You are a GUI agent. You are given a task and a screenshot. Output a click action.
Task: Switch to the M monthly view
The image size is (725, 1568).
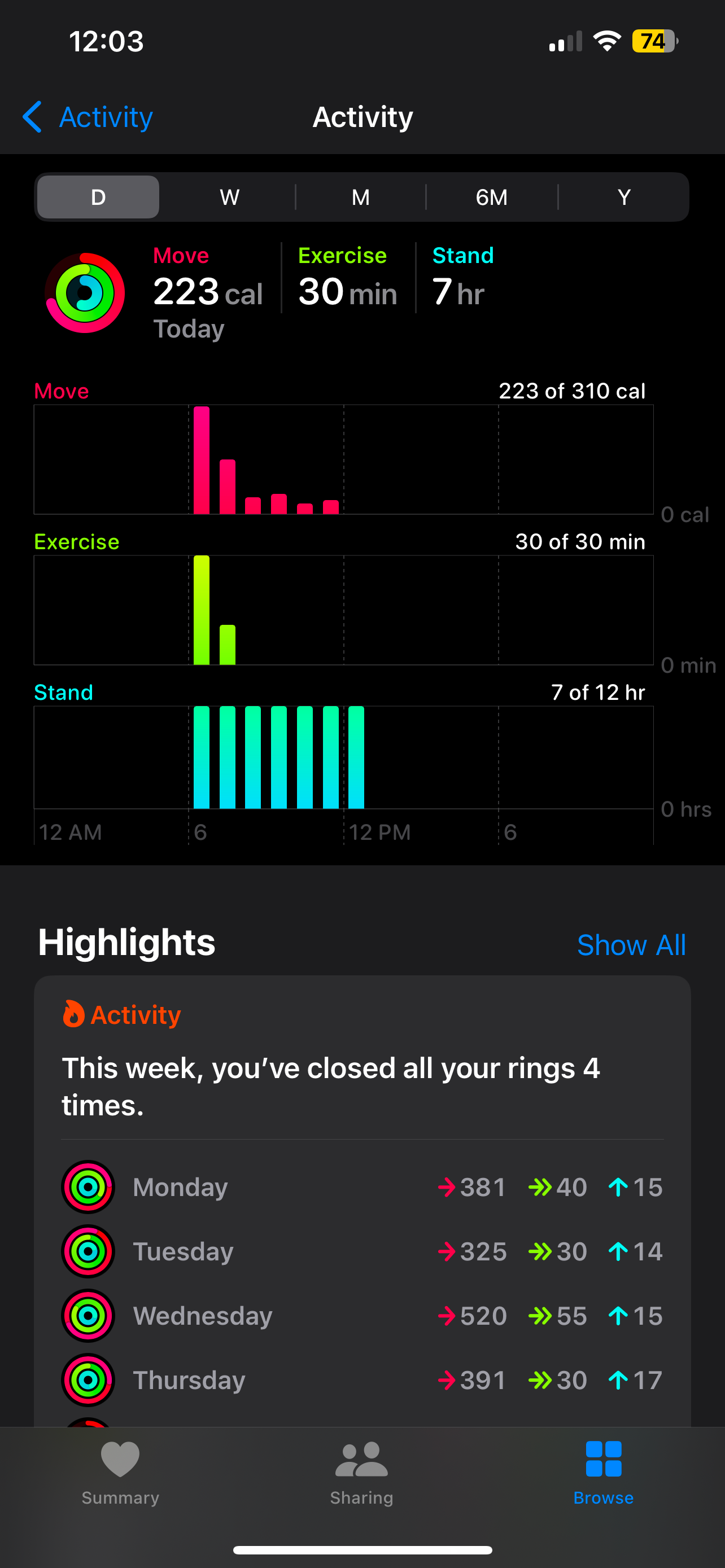[x=360, y=197]
